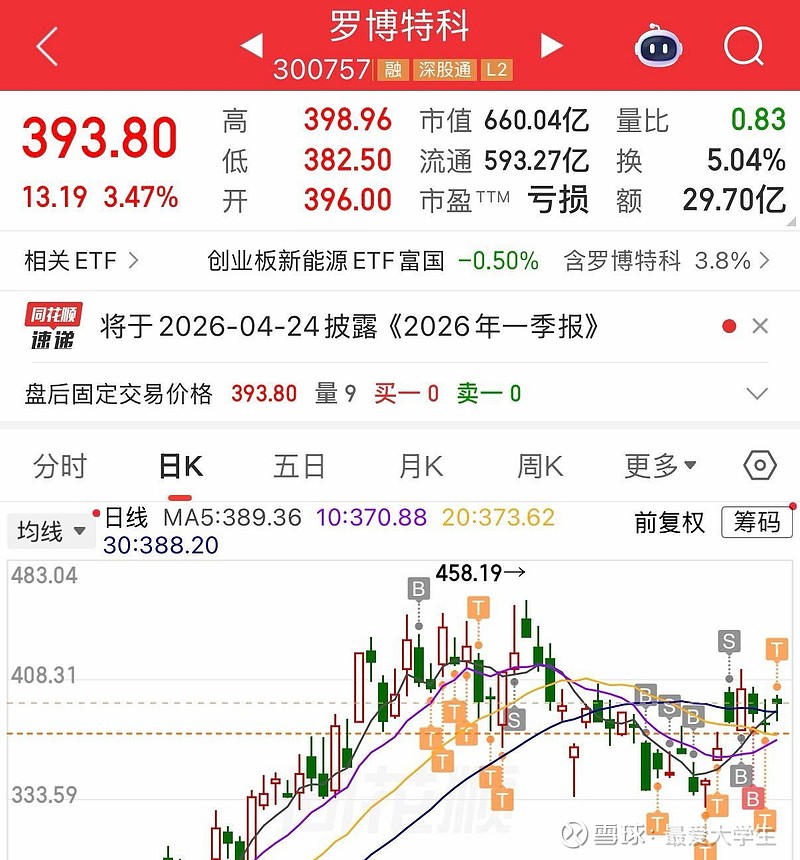The height and width of the screenshot is (860, 800).
Task: Switch to the 周K weekly chart tab
Action: point(538,466)
